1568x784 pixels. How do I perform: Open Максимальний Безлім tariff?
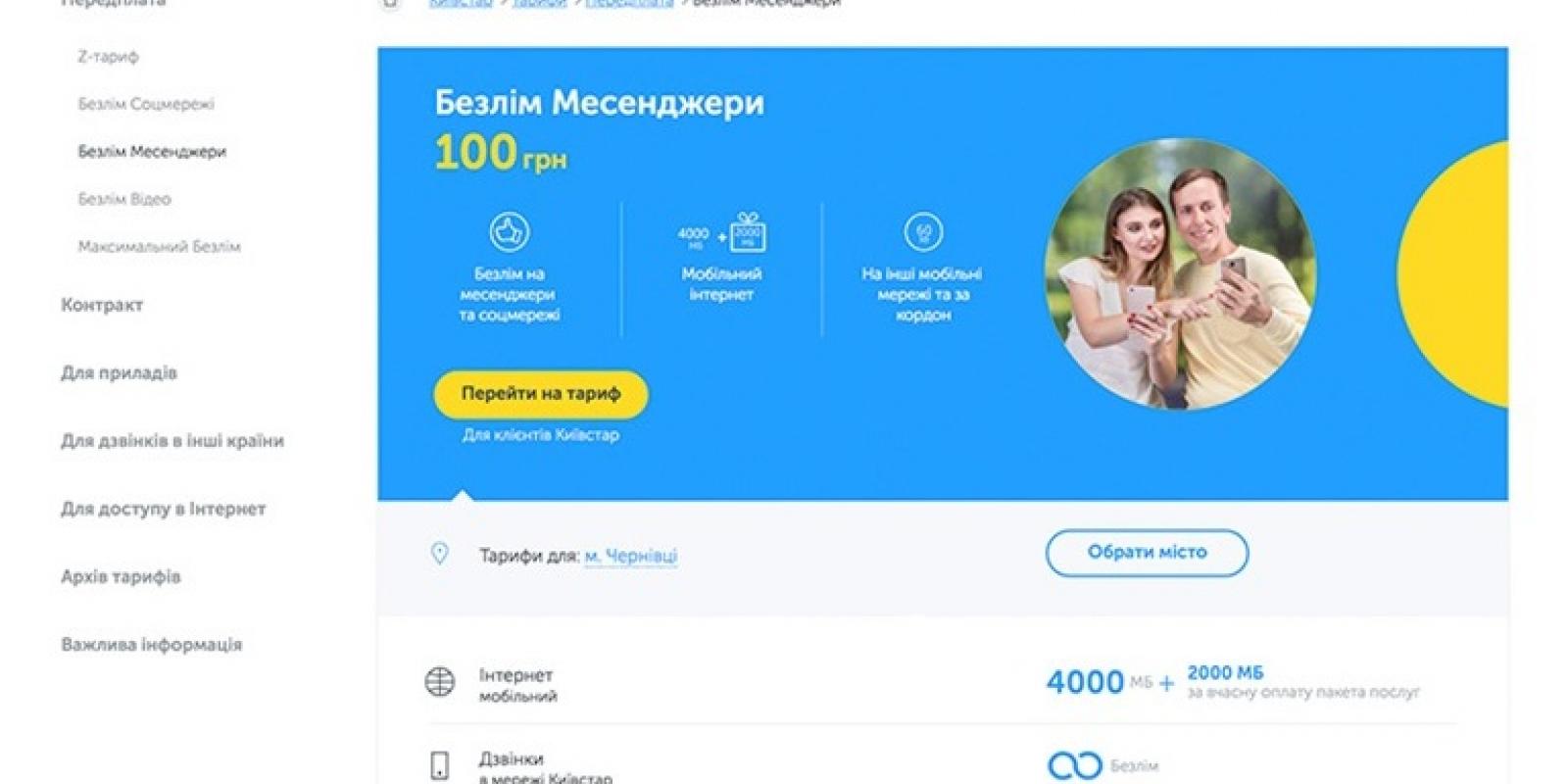point(159,247)
